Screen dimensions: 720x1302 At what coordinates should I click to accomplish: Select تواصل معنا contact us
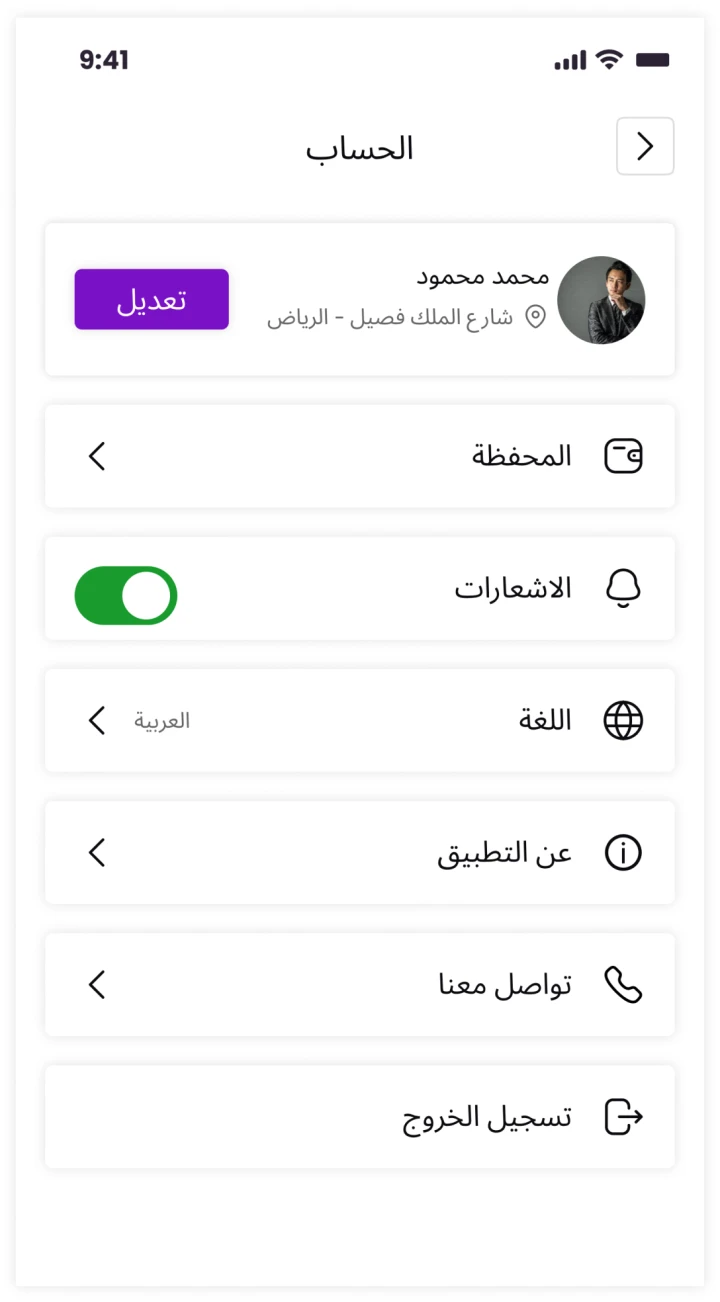tap(360, 985)
